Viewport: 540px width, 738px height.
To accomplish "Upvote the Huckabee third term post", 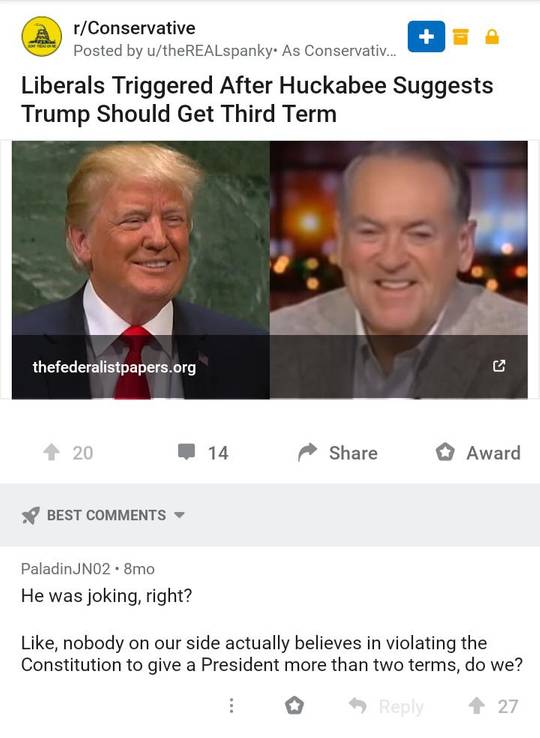I will [51, 452].
